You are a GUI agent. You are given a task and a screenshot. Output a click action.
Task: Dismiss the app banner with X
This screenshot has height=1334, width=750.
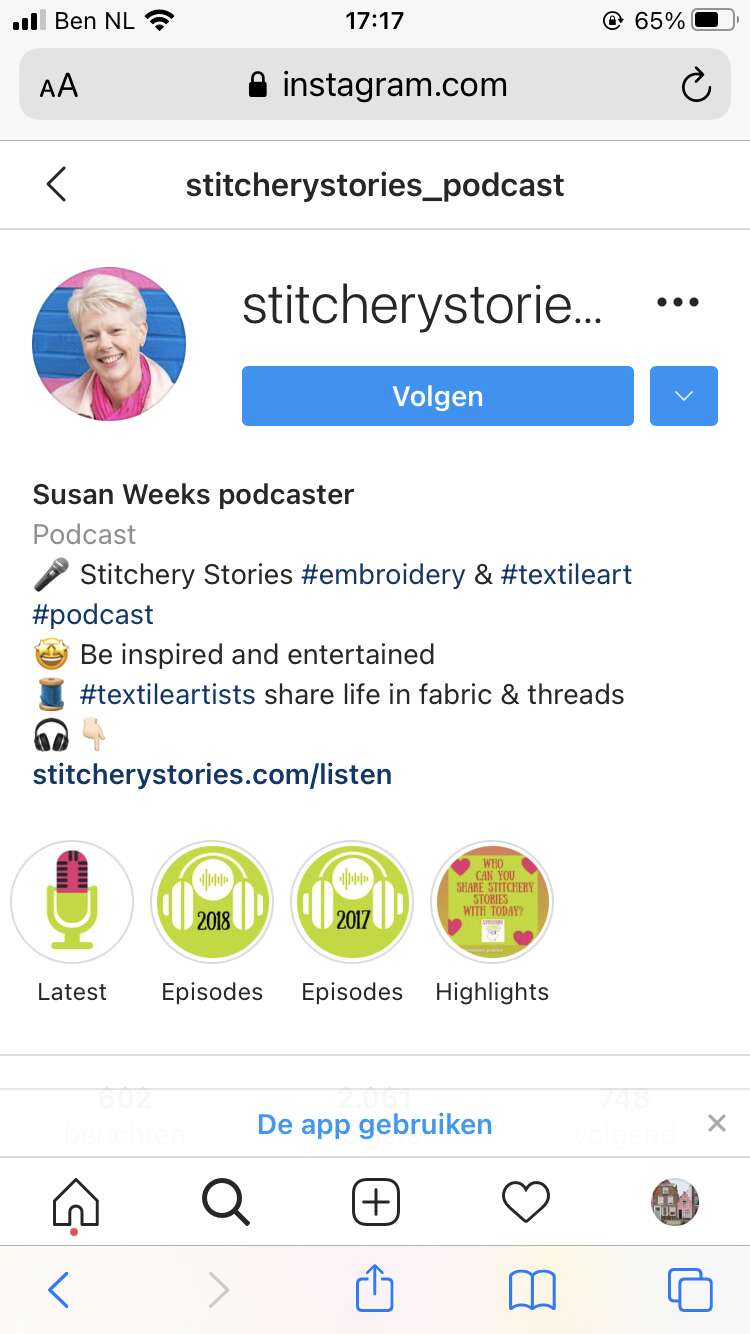click(x=716, y=1123)
